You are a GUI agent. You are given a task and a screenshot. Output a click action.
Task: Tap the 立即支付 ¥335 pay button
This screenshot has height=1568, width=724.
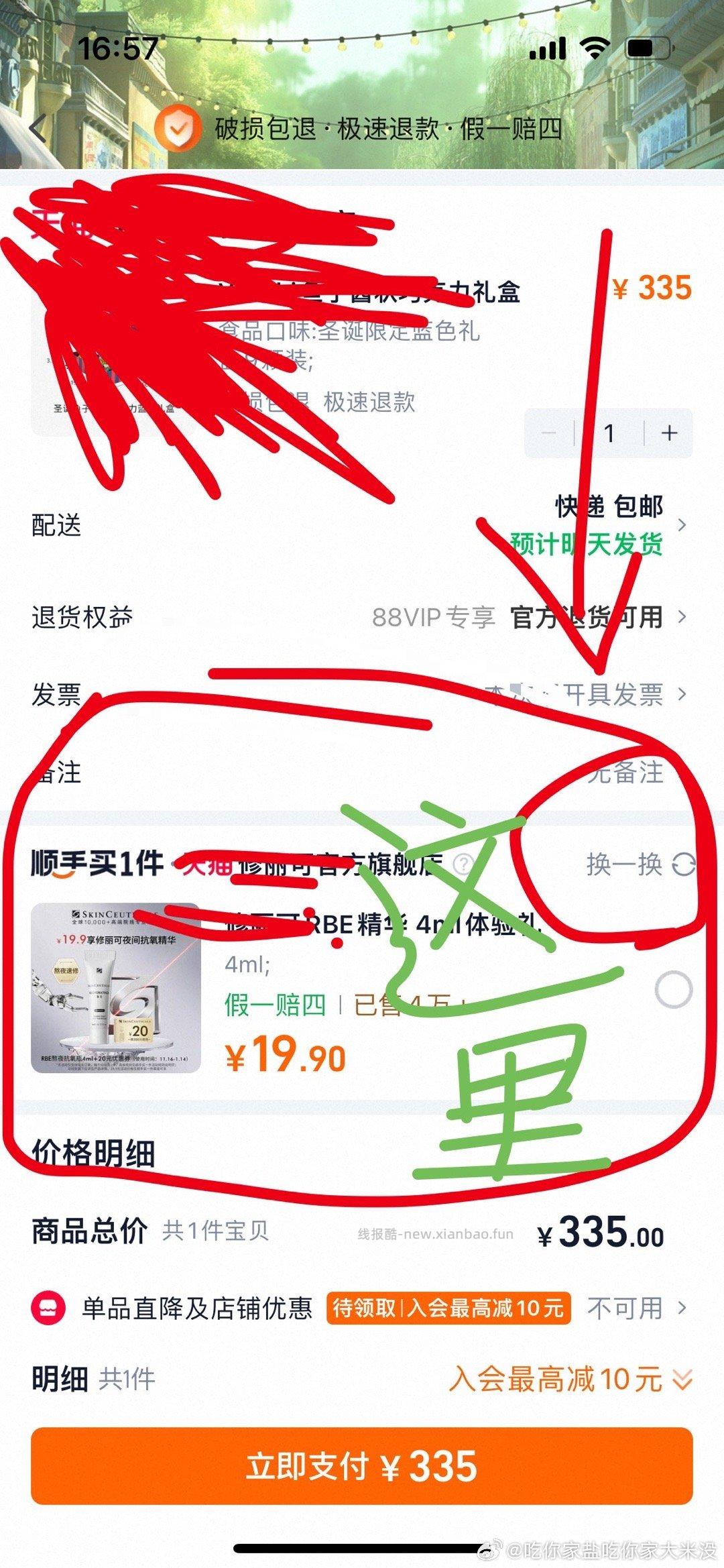(x=362, y=1464)
